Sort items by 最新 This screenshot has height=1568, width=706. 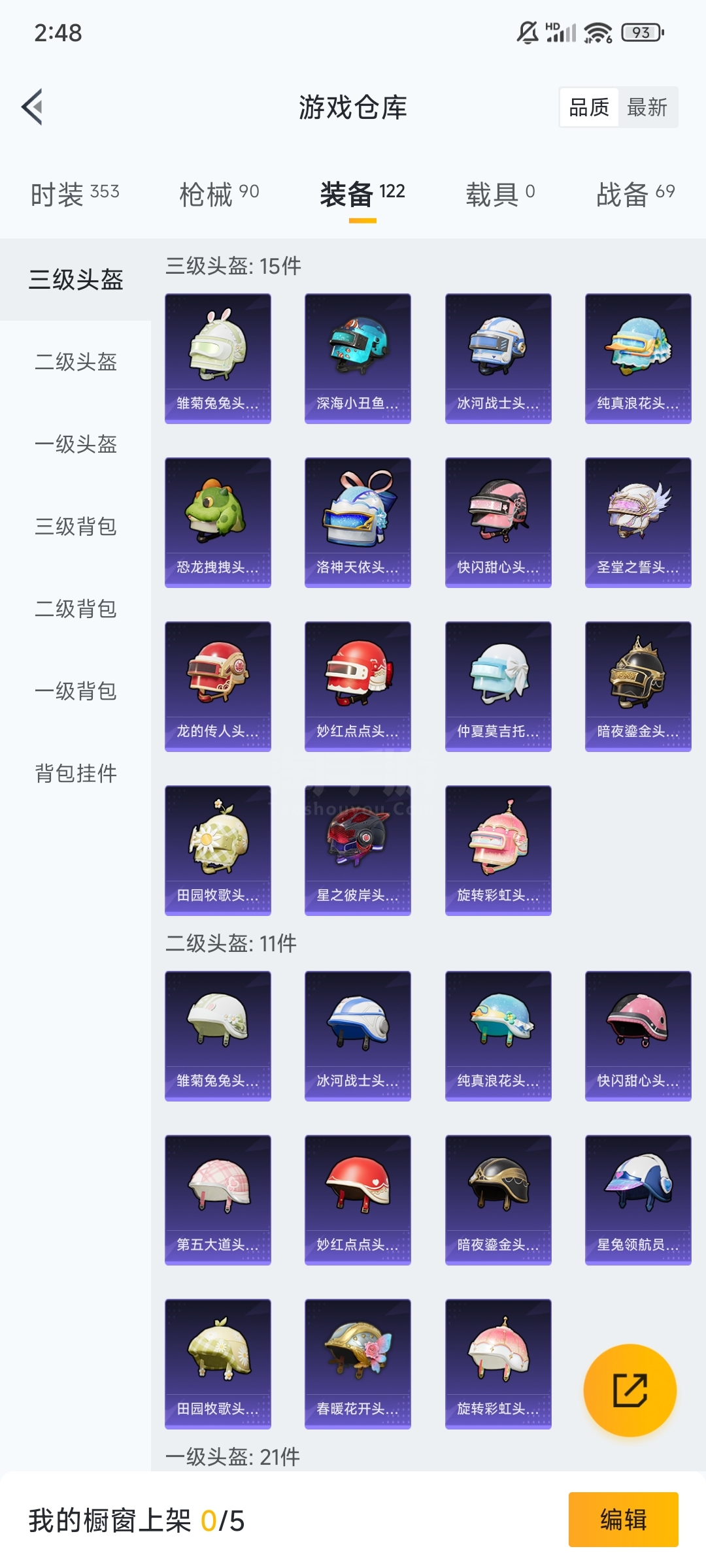[x=647, y=107]
